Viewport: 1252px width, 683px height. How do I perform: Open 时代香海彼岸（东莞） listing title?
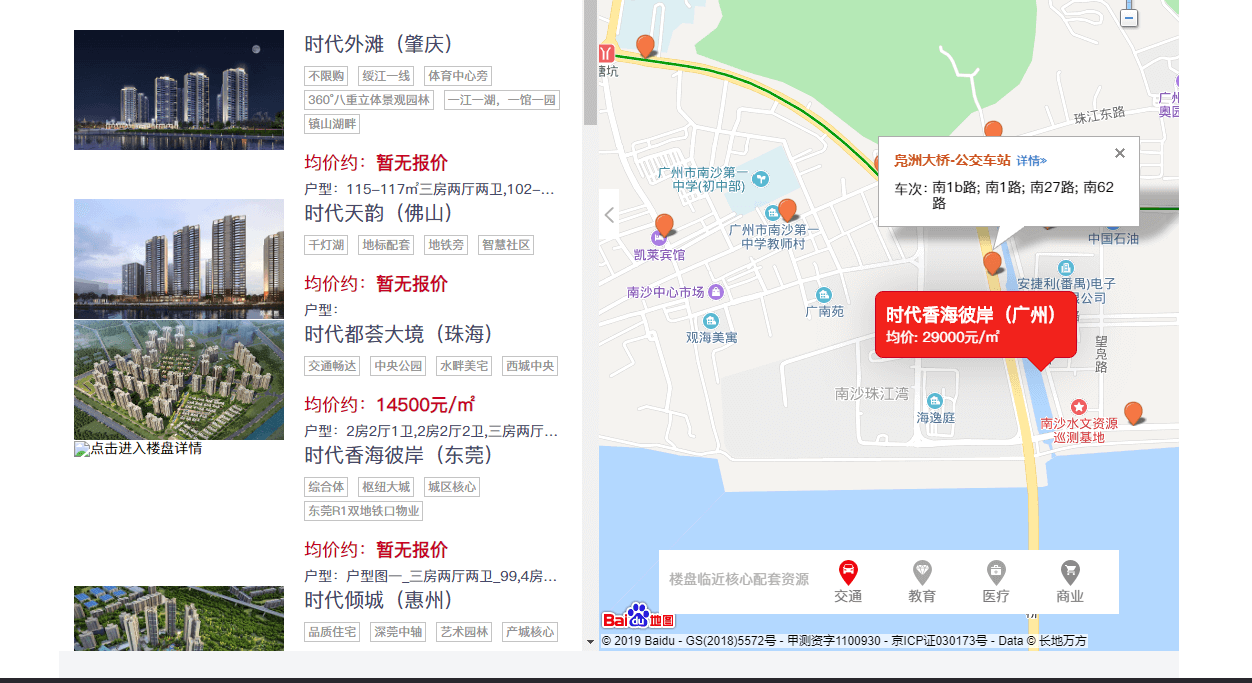399,455
